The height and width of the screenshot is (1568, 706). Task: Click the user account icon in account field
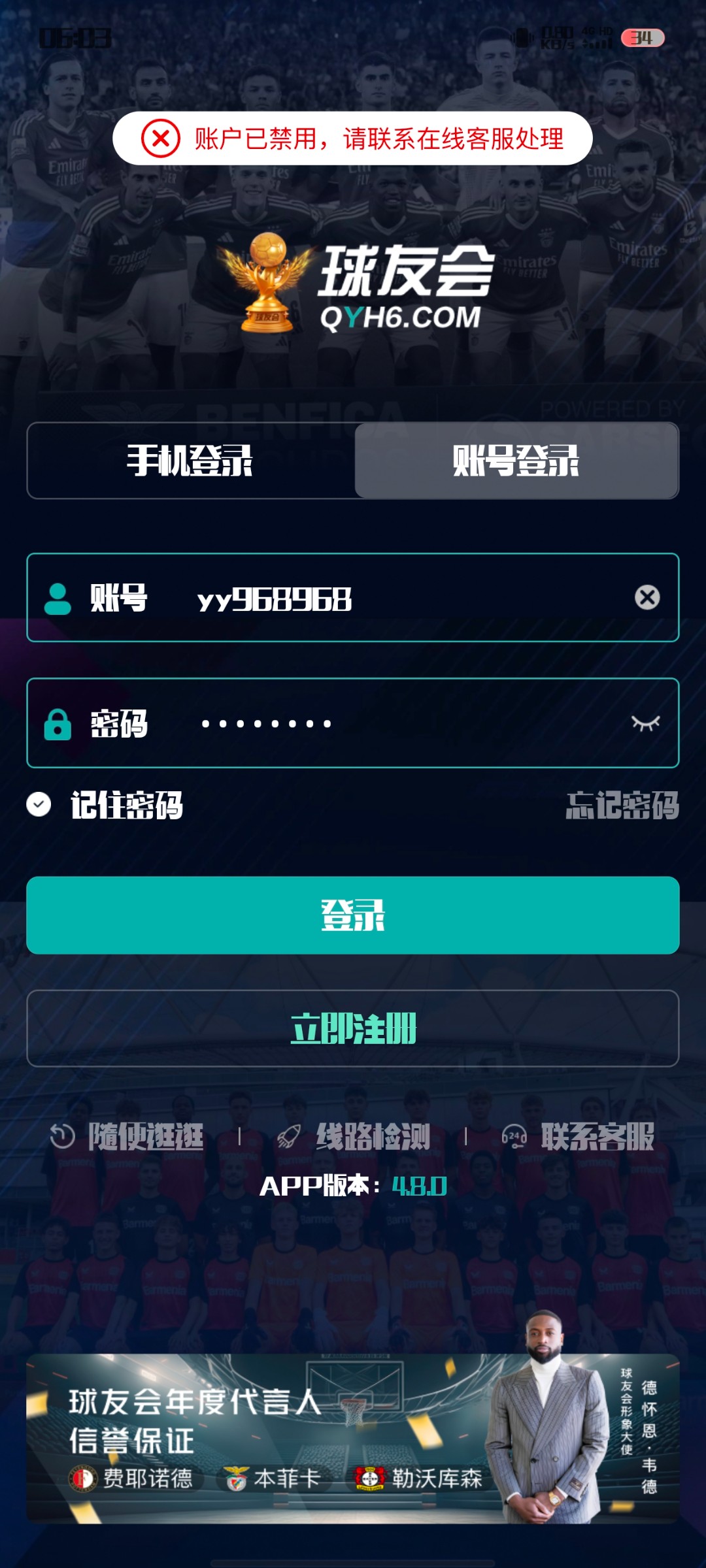click(x=58, y=596)
